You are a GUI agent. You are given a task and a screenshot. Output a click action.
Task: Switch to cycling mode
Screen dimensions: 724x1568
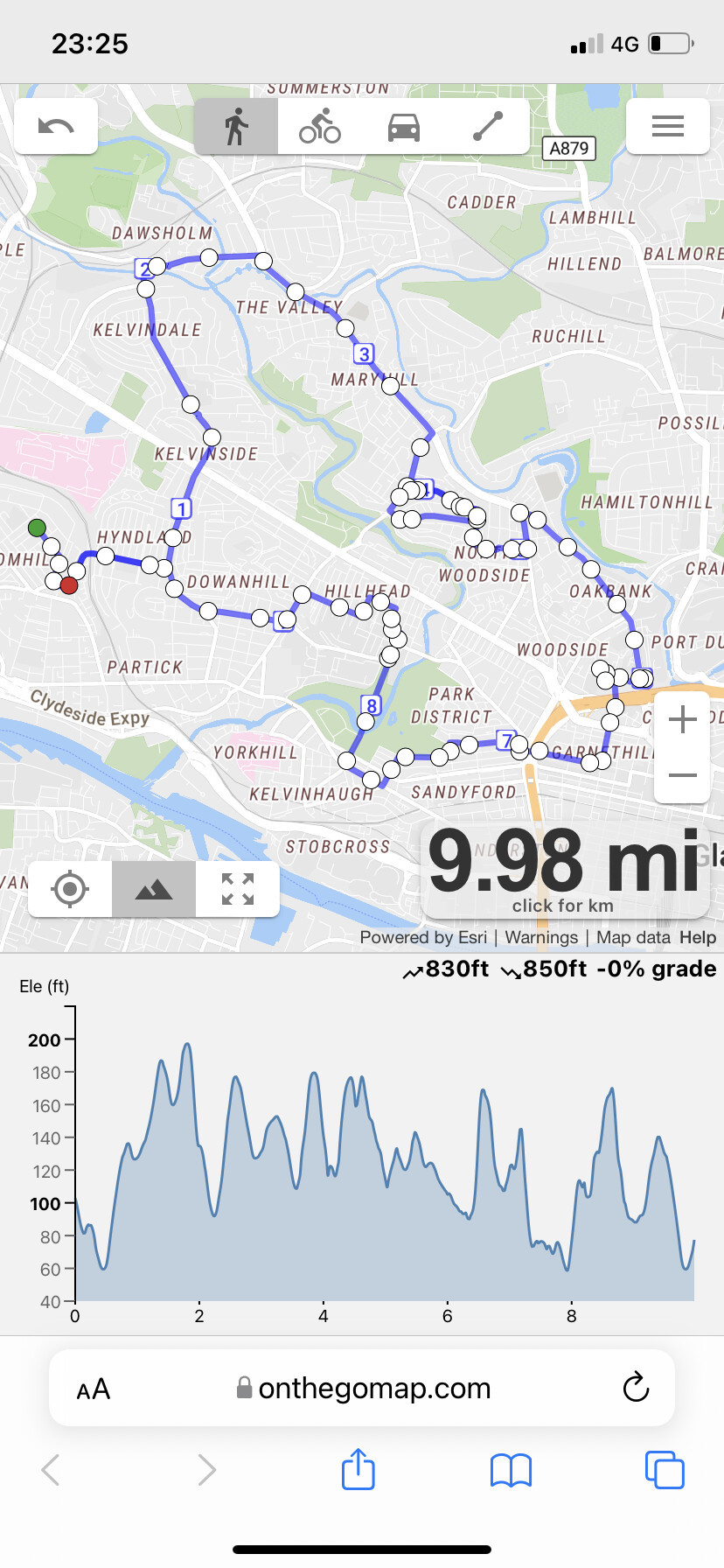(x=320, y=126)
